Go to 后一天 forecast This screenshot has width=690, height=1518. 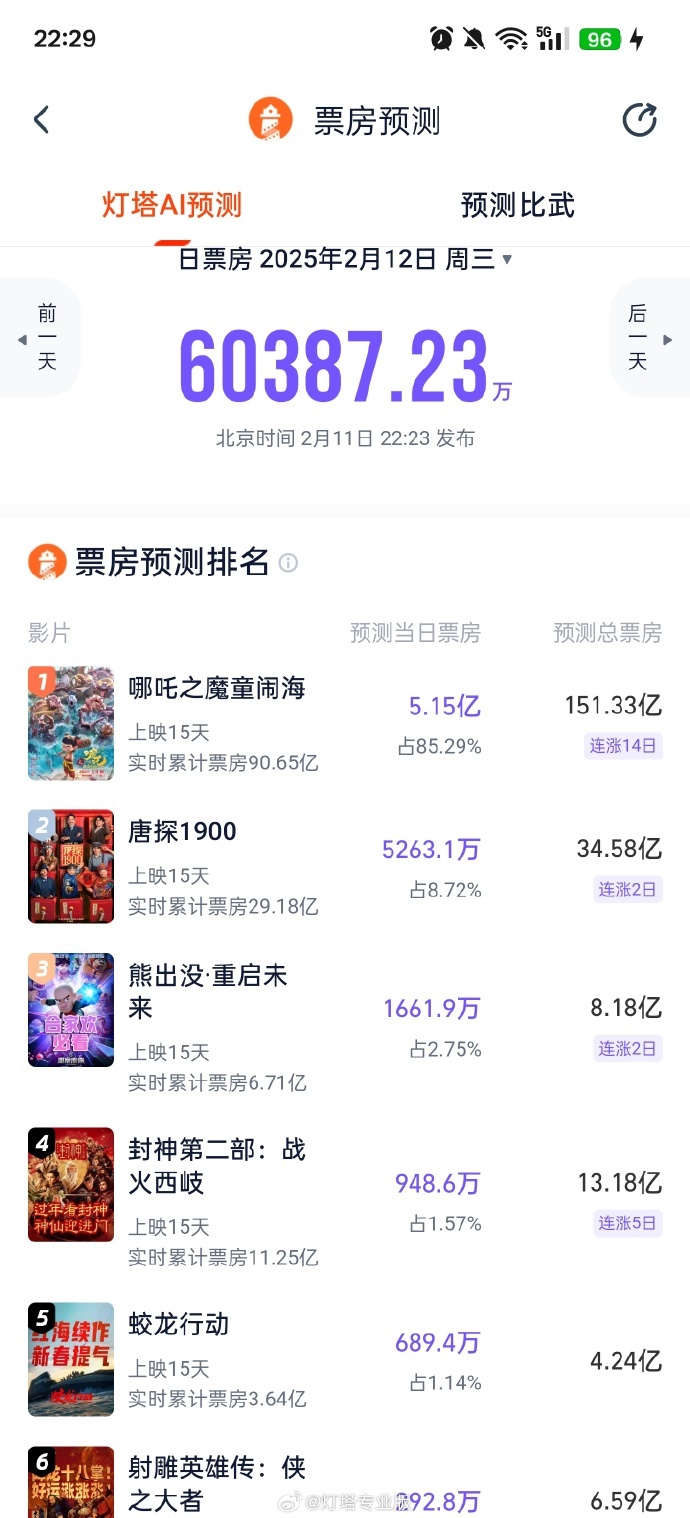pyautogui.click(x=645, y=339)
